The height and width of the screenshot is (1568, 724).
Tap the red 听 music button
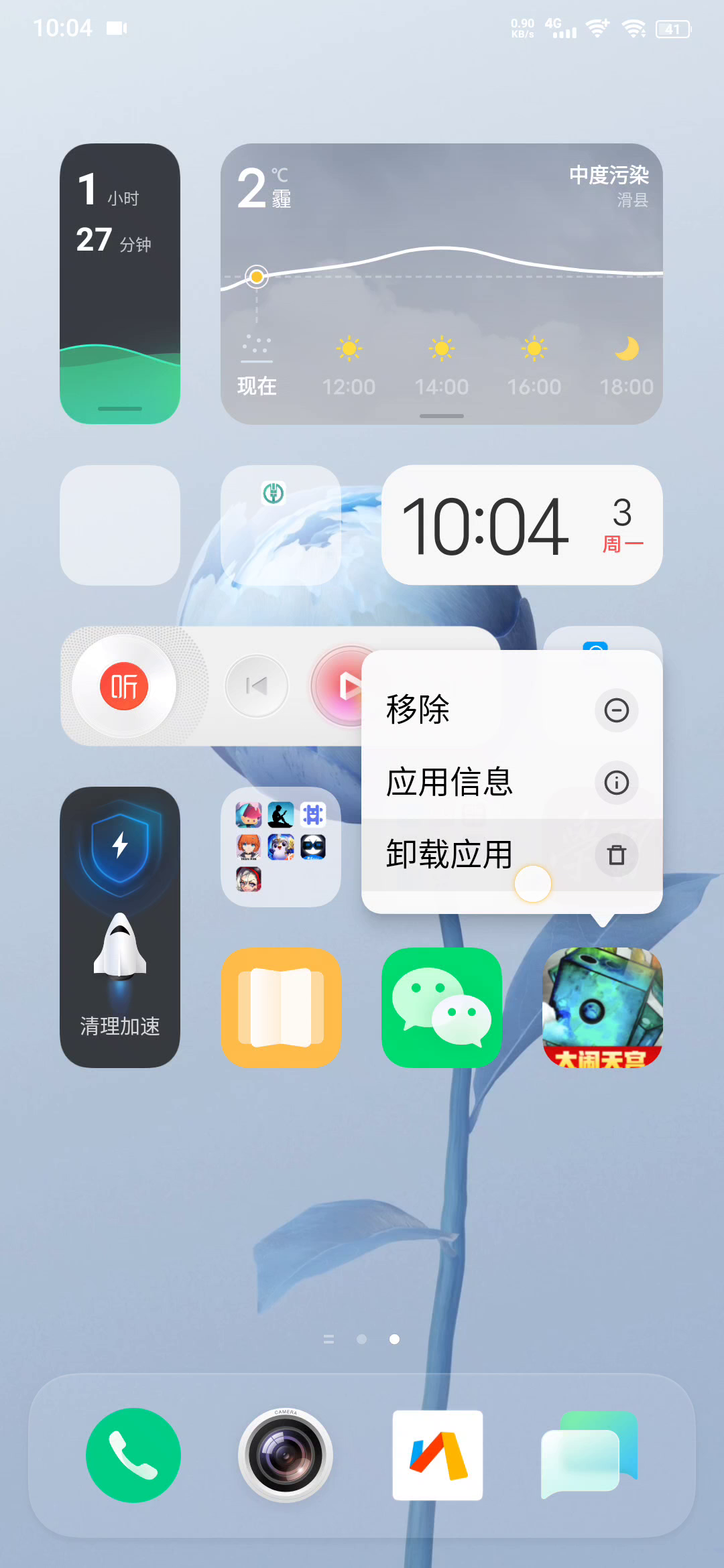pos(124,686)
